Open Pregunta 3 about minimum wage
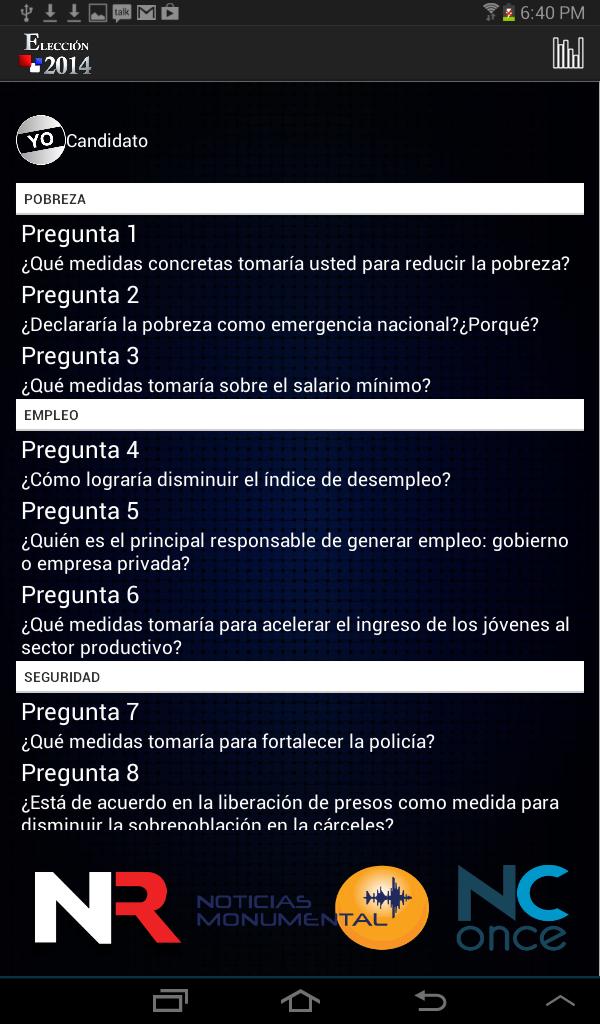The height and width of the screenshot is (1024, 600). coord(226,370)
